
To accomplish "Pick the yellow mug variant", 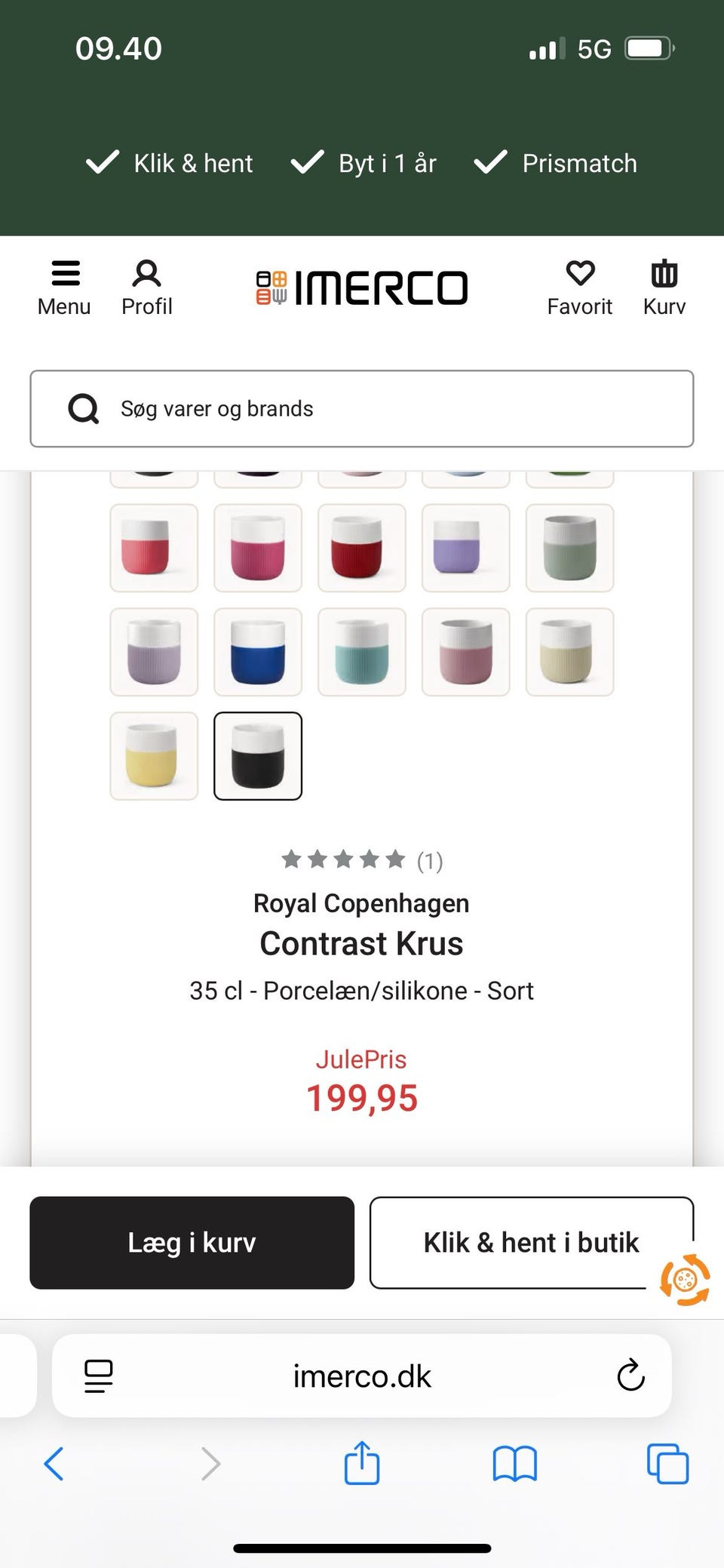I will pyautogui.click(x=154, y=756).
